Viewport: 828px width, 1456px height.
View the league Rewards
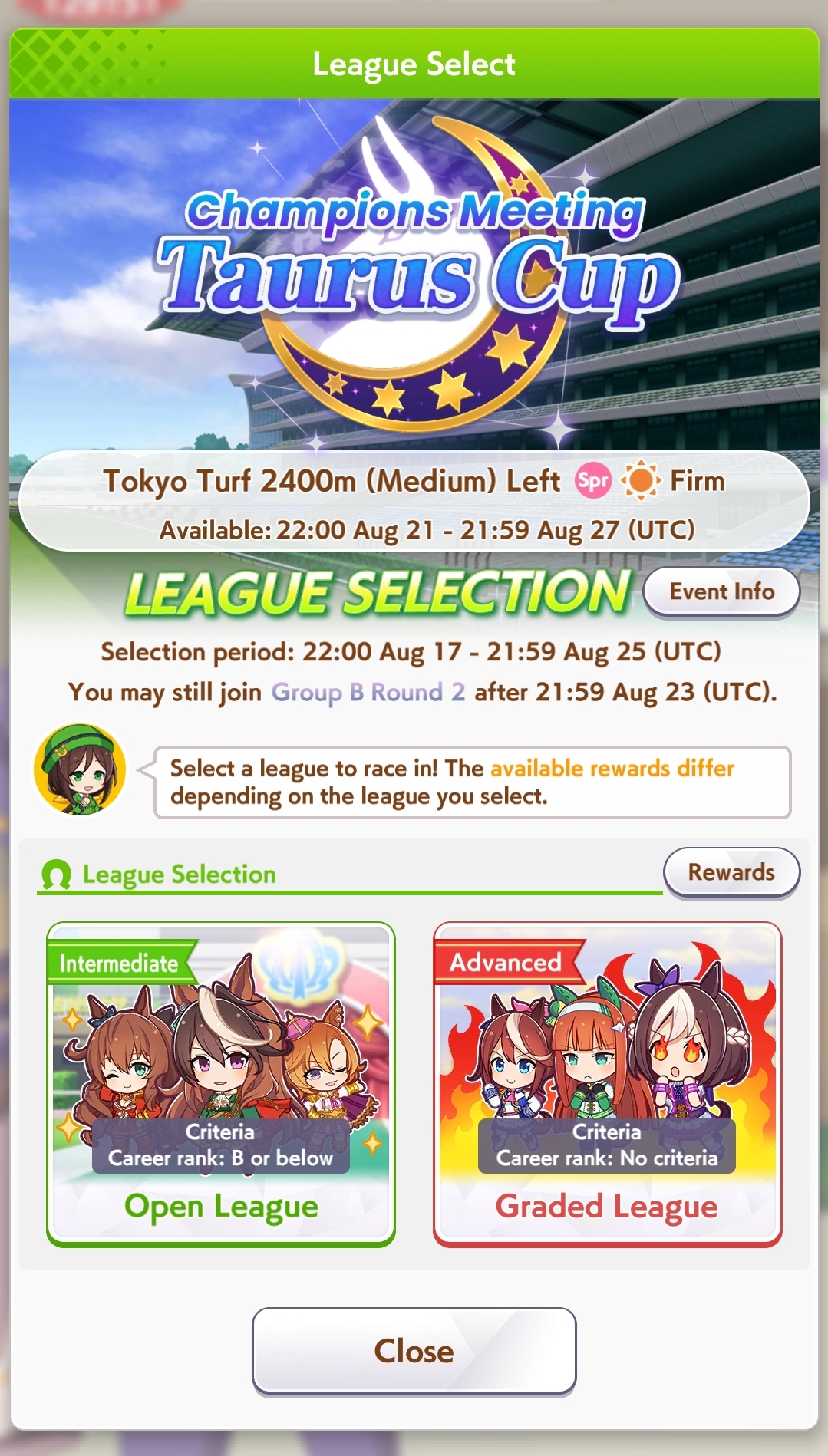[731, 872]
